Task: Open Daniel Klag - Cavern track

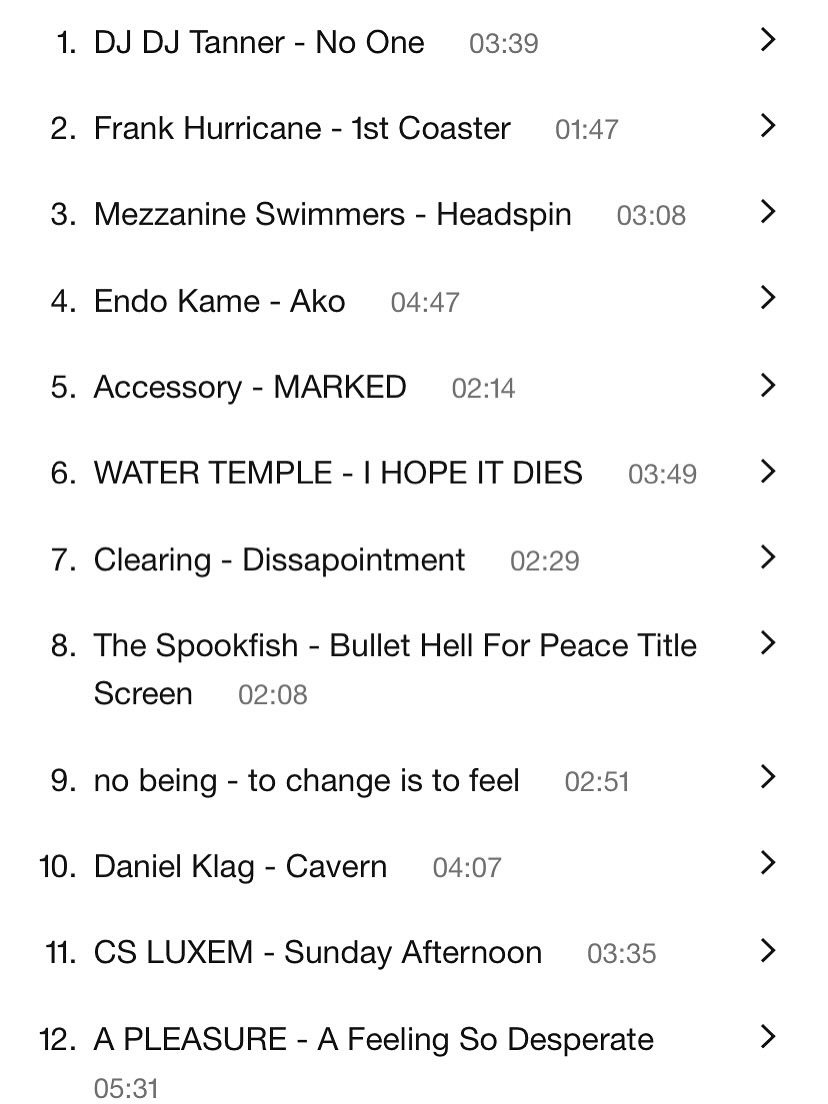Action: [240, 867]
